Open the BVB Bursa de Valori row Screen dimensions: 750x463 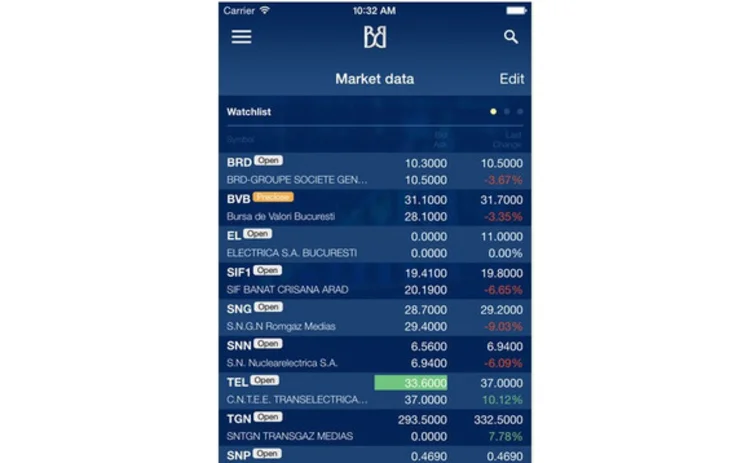point(374,207)
